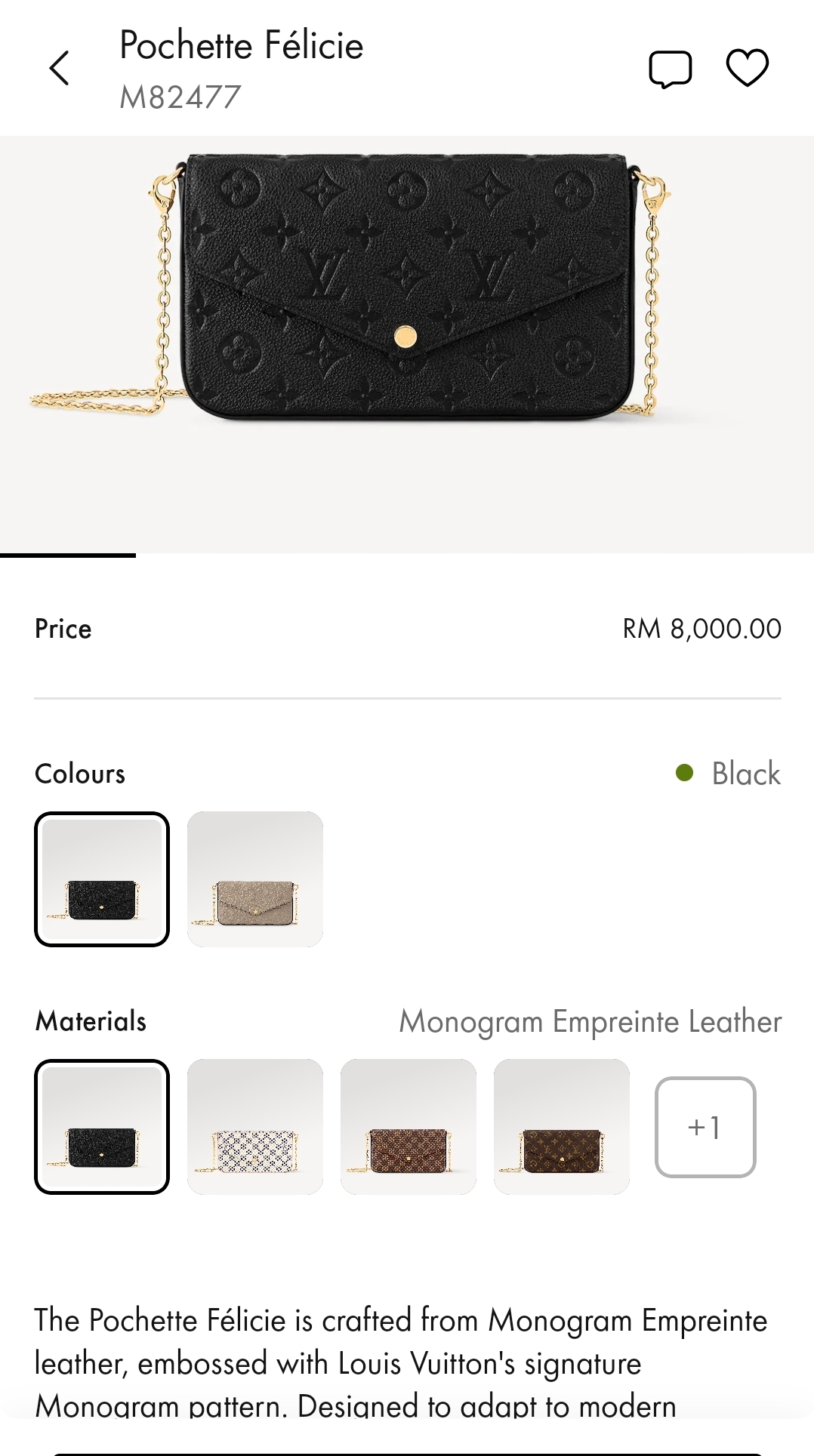
Task: Go back from the Pochette Félicie page
Action: coord(60,69)
